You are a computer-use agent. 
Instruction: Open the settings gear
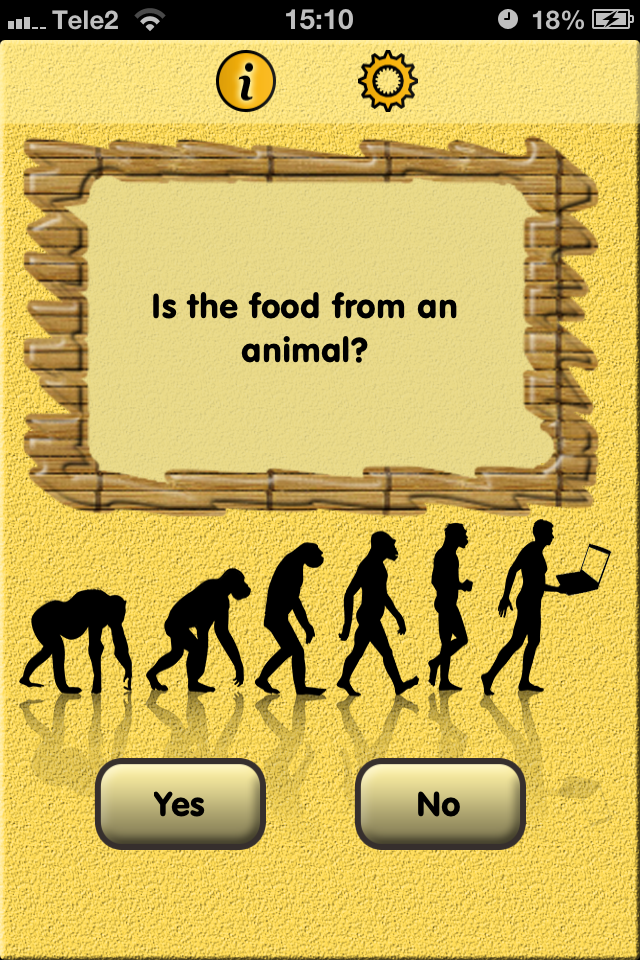tap(388, 80)
